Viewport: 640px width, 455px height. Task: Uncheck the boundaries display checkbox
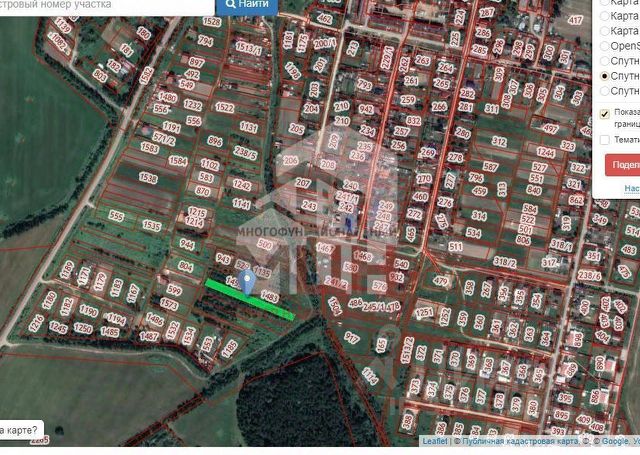(x=603, y=112)
